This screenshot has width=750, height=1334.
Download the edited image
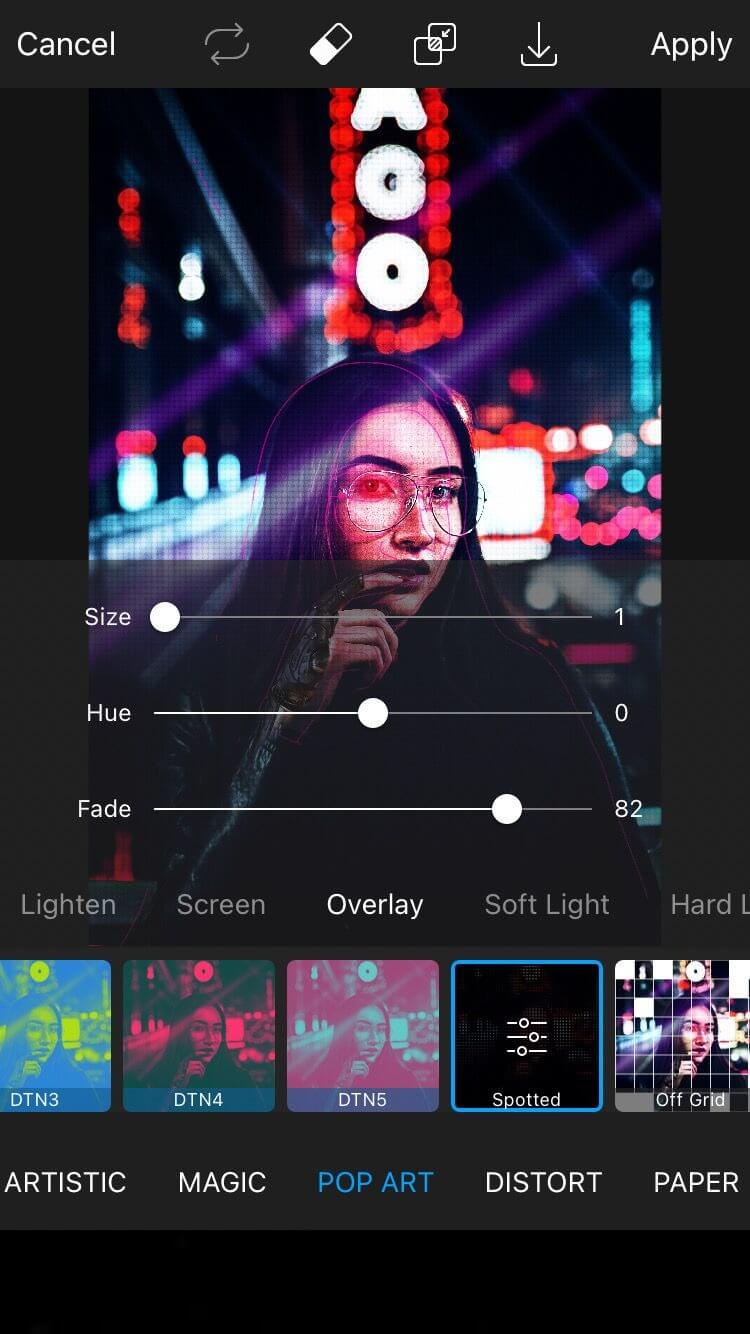pyautogui.click(x=538, y=45)
